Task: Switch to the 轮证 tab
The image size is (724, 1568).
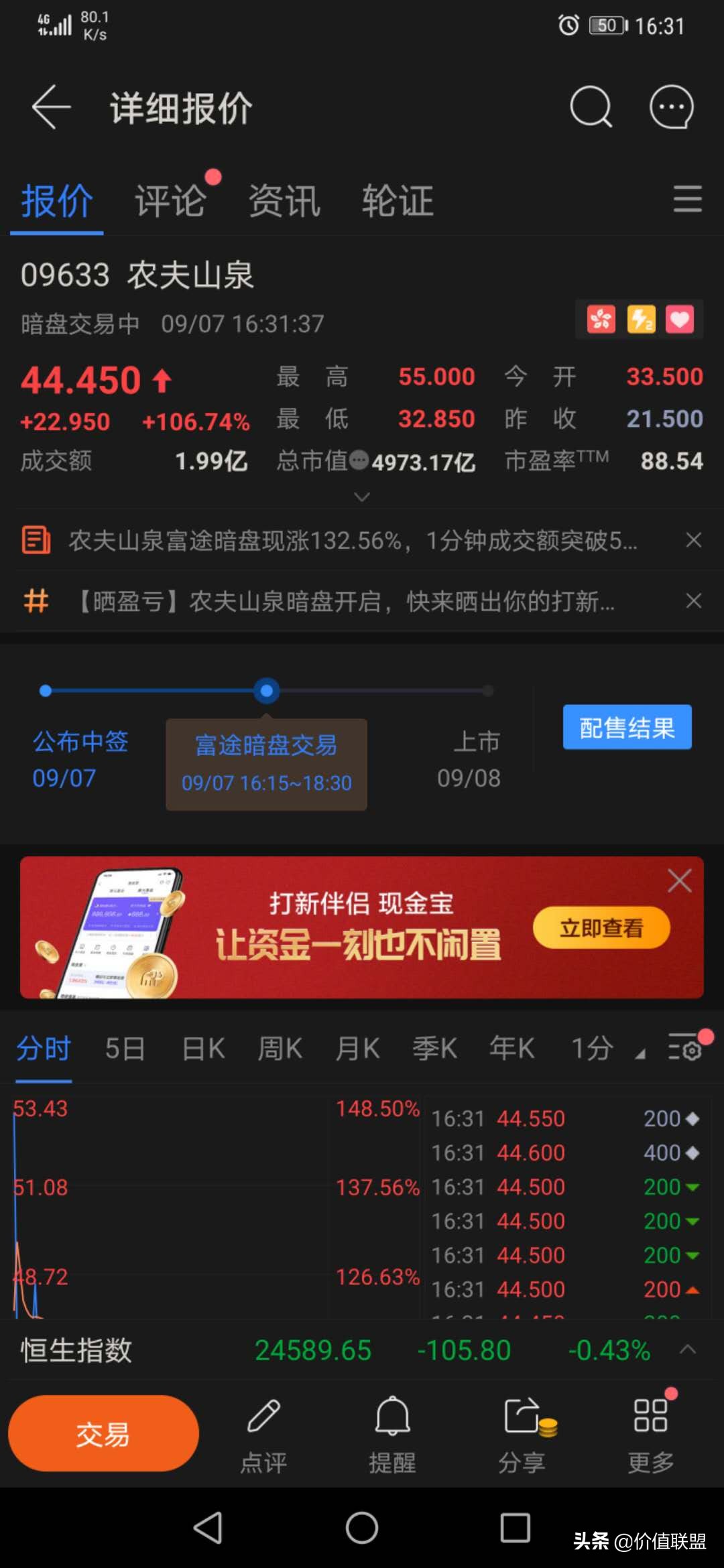Action: pyautogui.click(x=398, y=201)
